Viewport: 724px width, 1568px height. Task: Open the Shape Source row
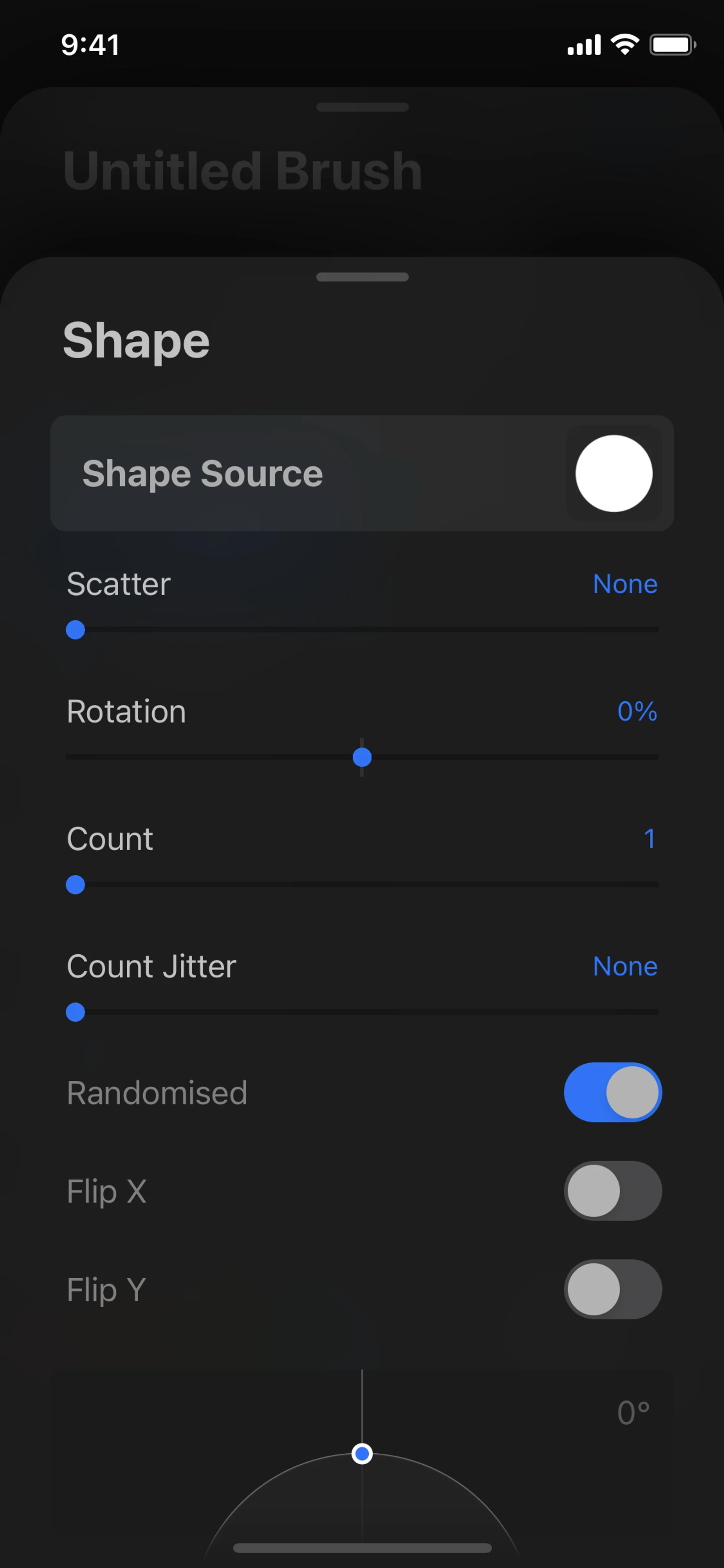pos(361,473)
